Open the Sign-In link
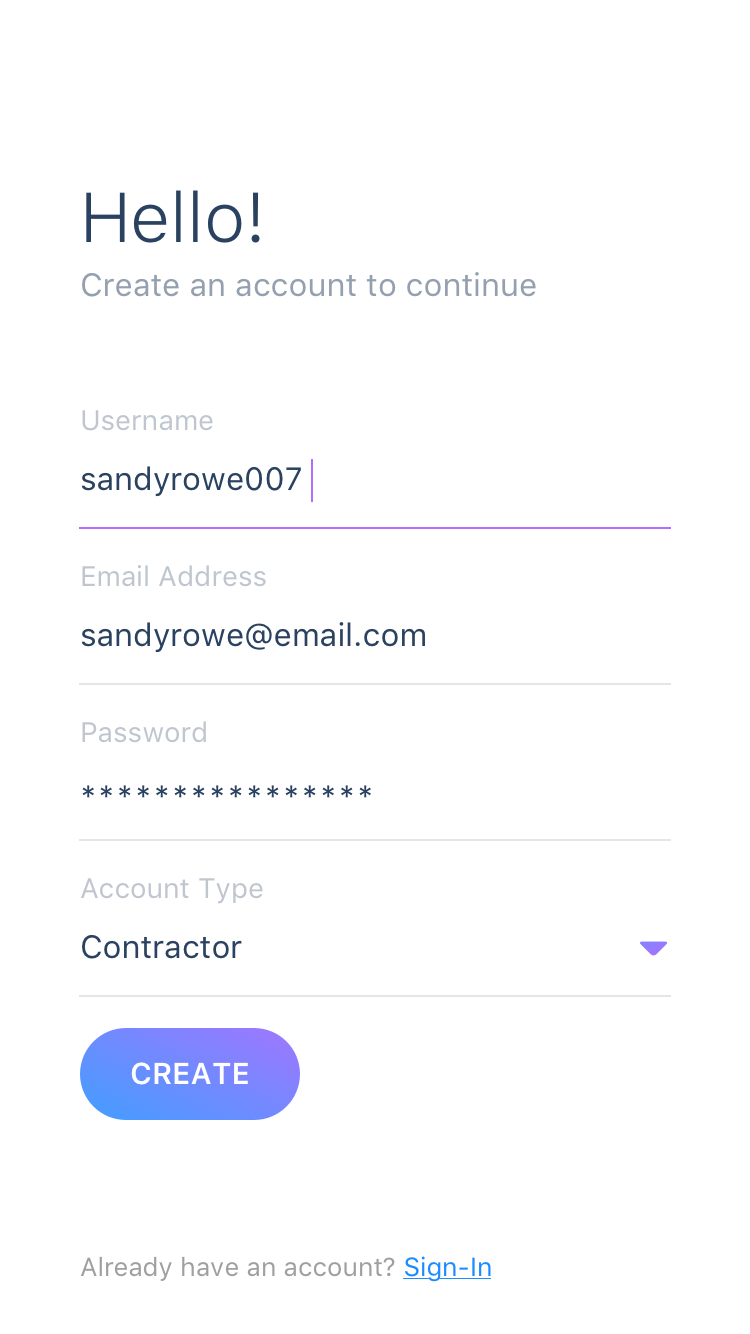 (x=447, y=1268)
